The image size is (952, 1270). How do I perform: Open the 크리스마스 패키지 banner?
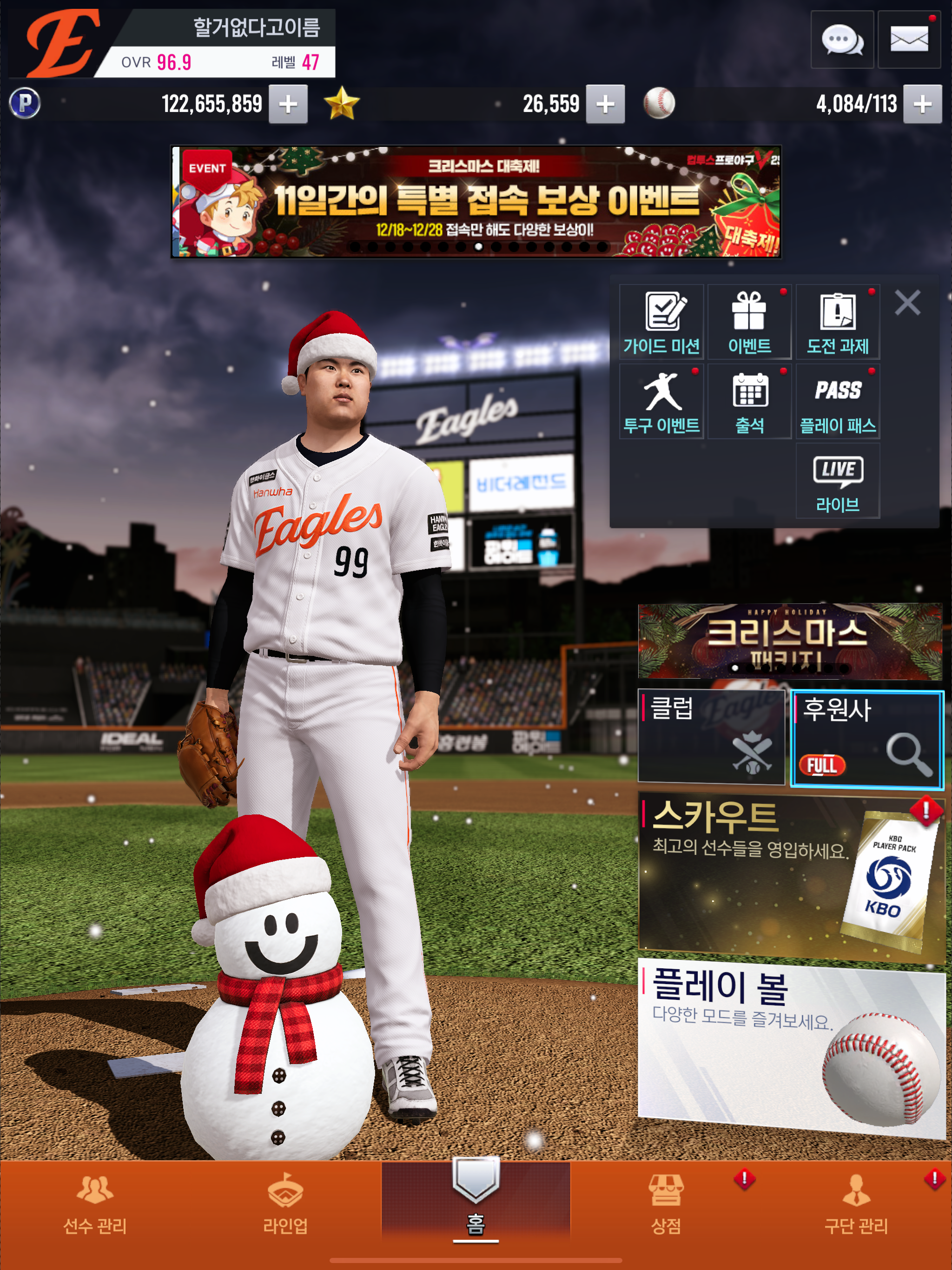click(789, 641)
